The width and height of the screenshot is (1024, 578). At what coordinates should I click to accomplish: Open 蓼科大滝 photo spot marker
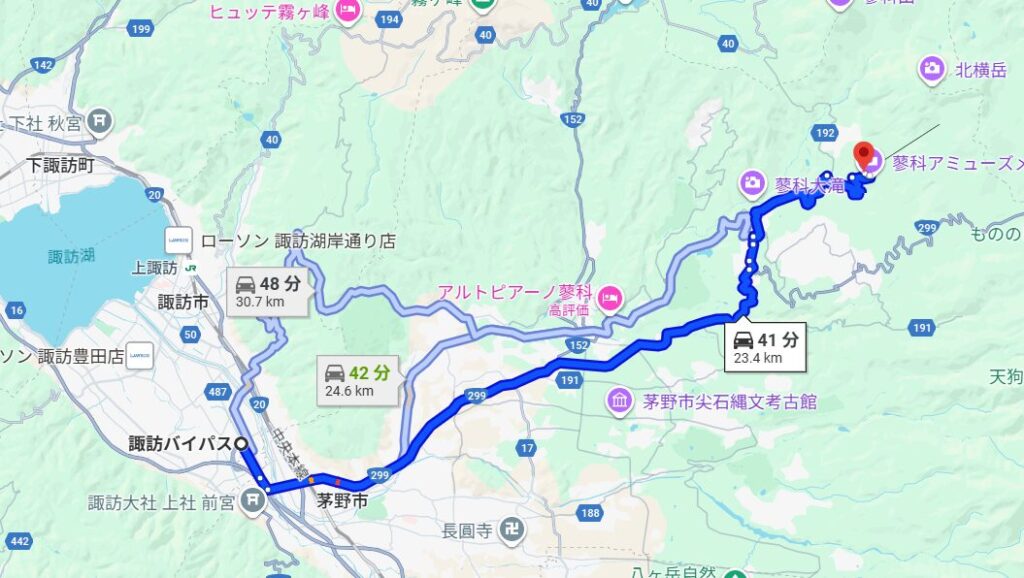click(x=752, y=184)
